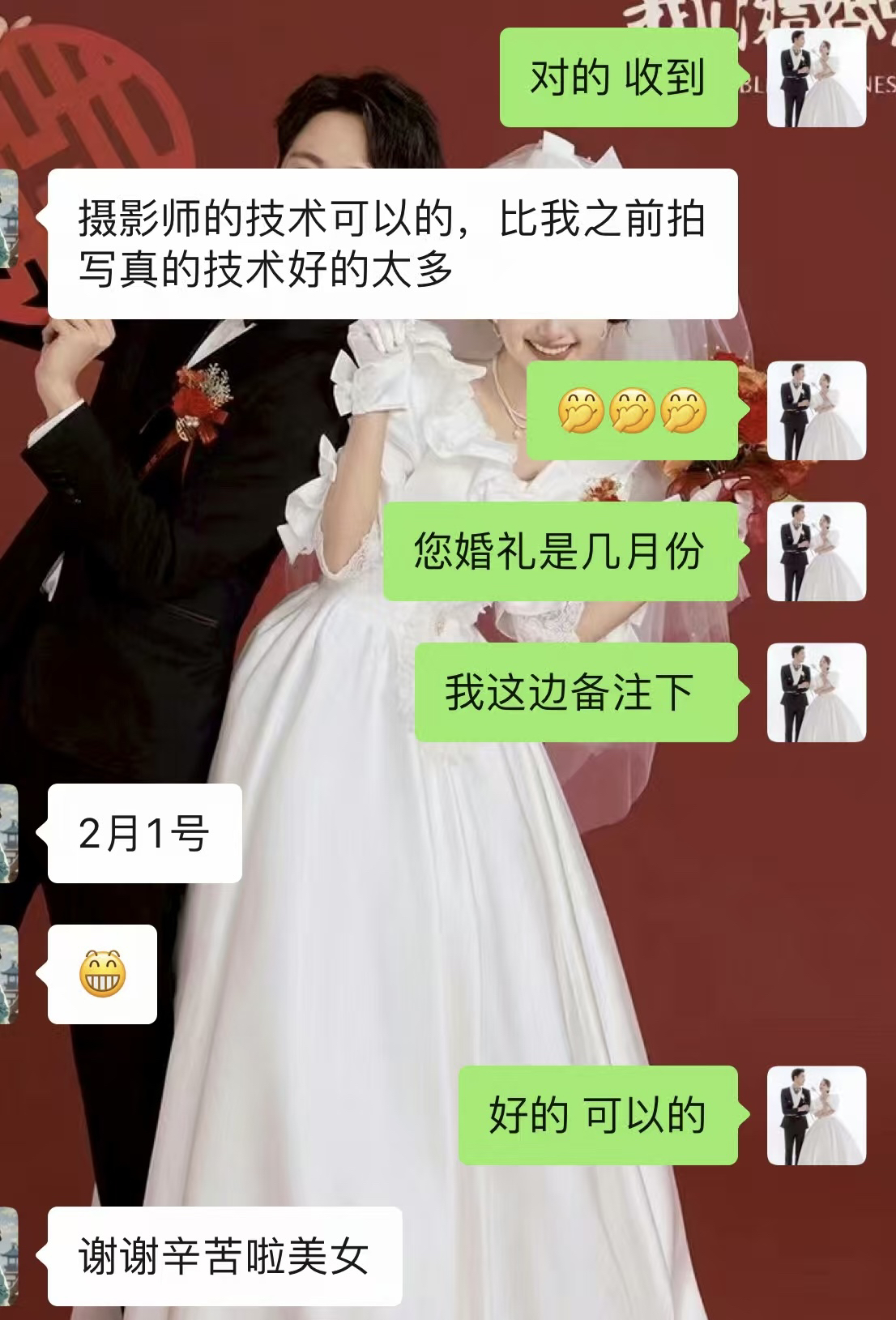Tap contact avatar beside "谢谢辛苦啦美女"
Image resolution: width=896 pixels, height=1320 pixels.
point(8,1256)
